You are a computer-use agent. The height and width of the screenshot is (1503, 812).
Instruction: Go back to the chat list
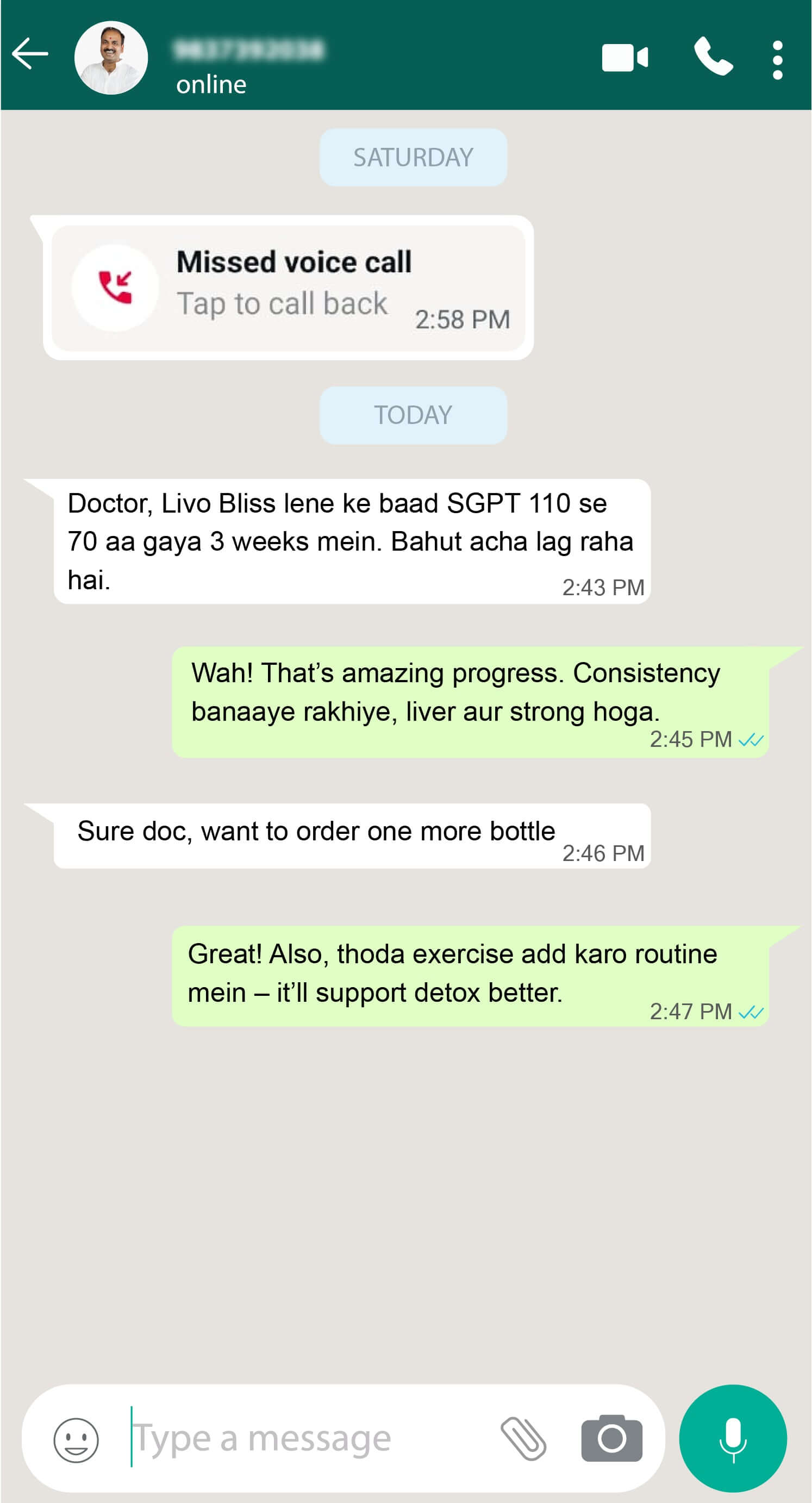point(30,54)
